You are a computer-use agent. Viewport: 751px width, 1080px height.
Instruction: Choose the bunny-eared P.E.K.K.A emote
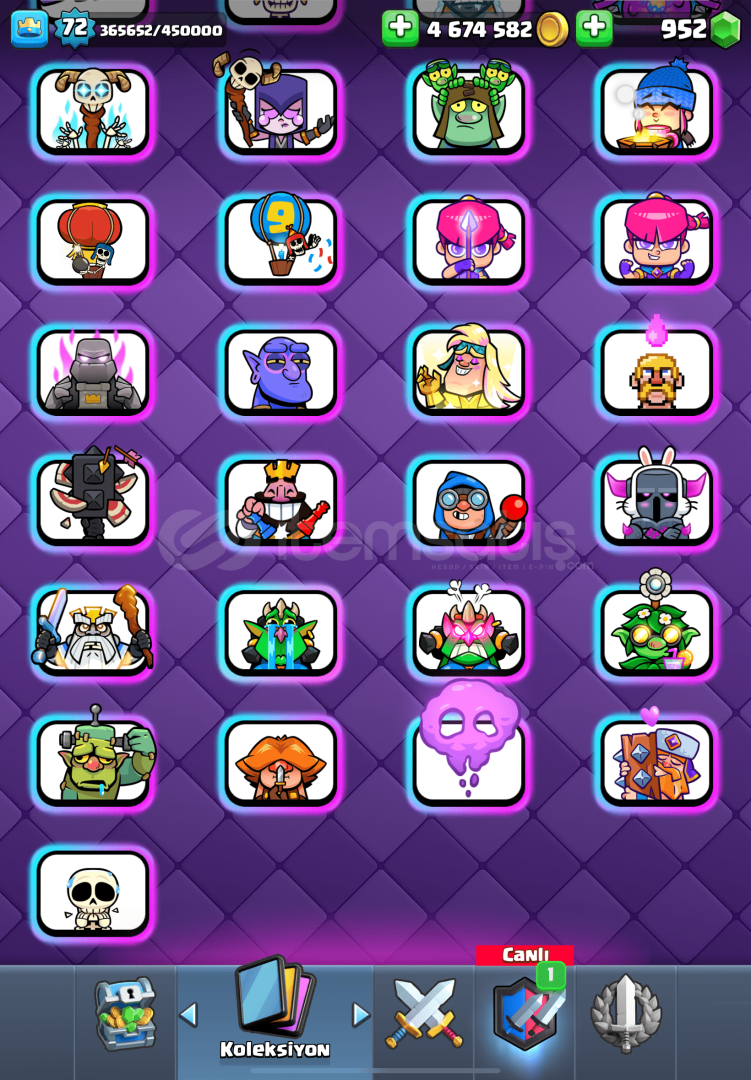coord(657,501)
